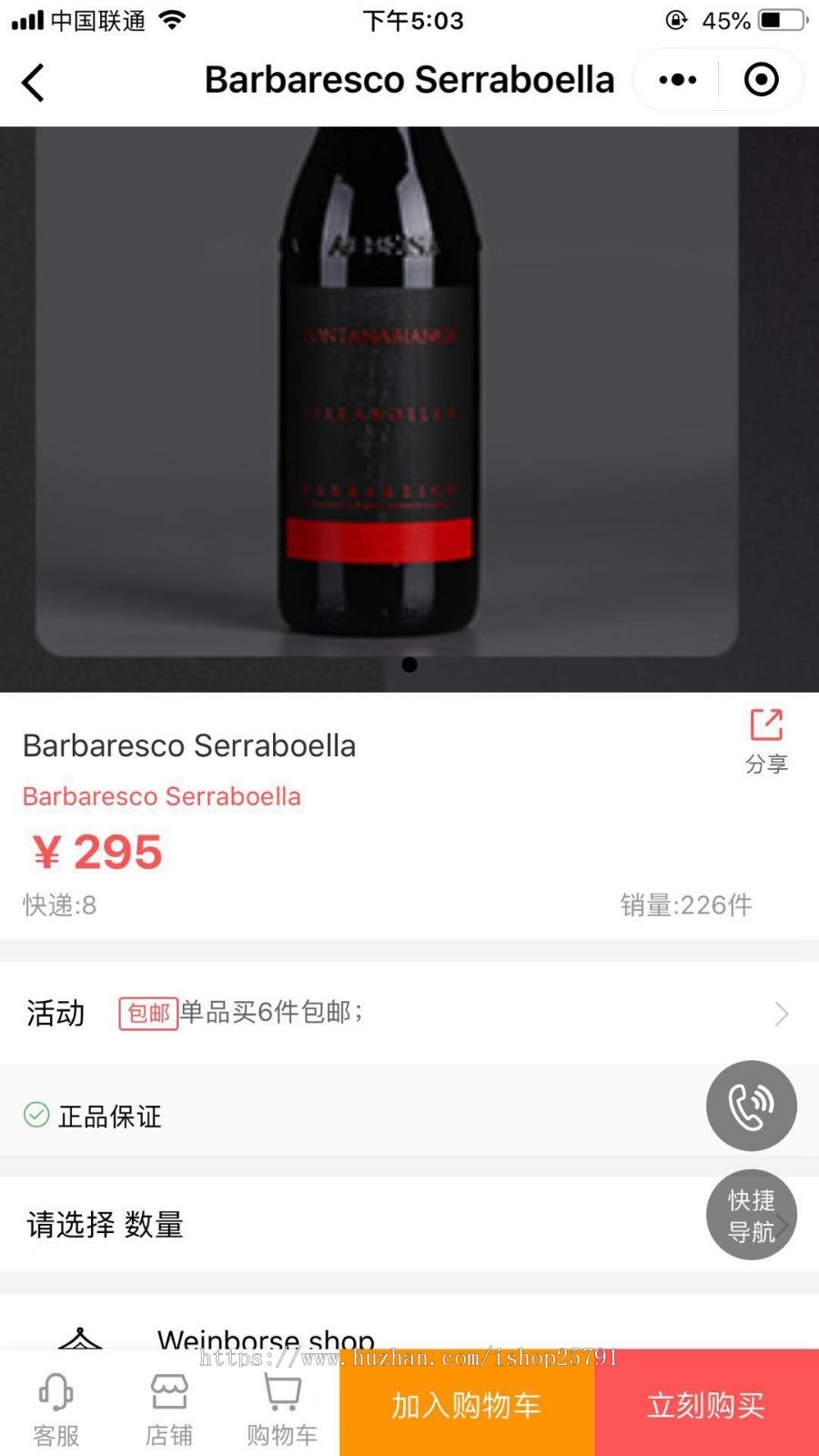Screen dimensions: 819x1456
Task: Select the red Barbaresco Serraboella link text
Action: tap(161, 796)
